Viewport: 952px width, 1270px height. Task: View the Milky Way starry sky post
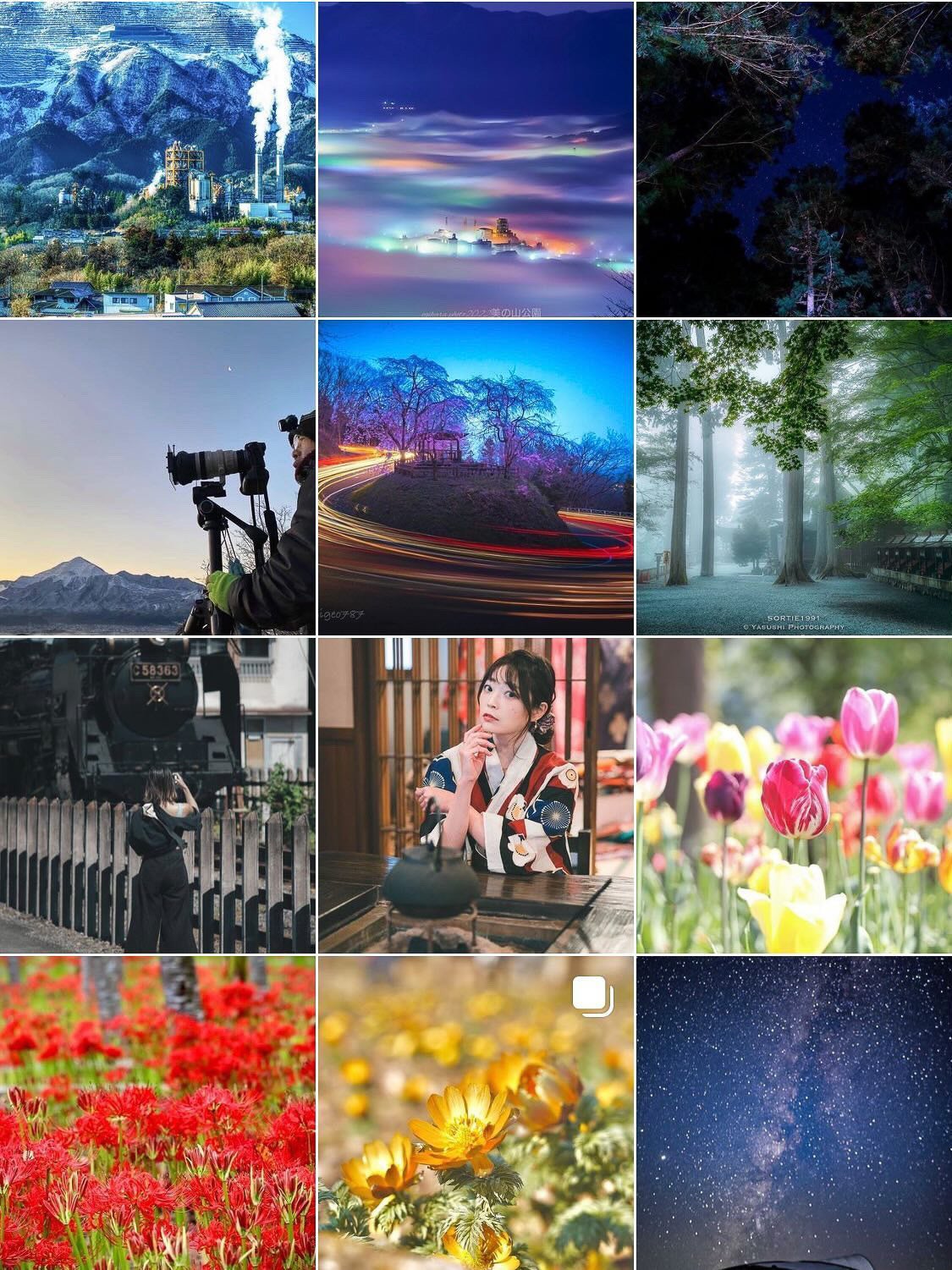point(794,1113)
